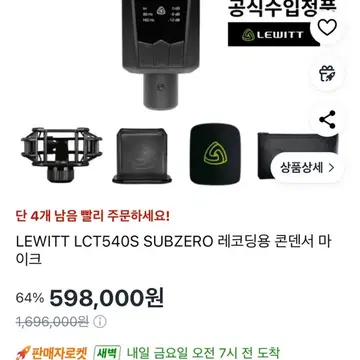Share this product listing
The height and width of the screenshot is (360, 360).
coord(327,120)
